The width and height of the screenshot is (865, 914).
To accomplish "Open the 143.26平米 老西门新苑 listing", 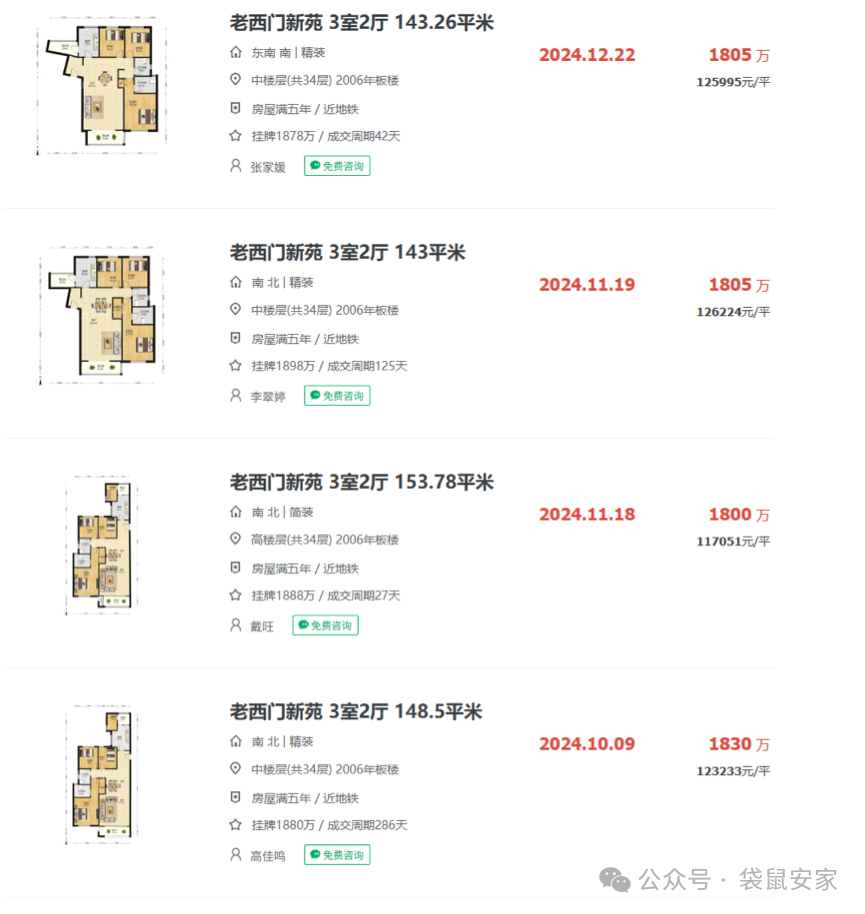I will [x=361, y=23].
